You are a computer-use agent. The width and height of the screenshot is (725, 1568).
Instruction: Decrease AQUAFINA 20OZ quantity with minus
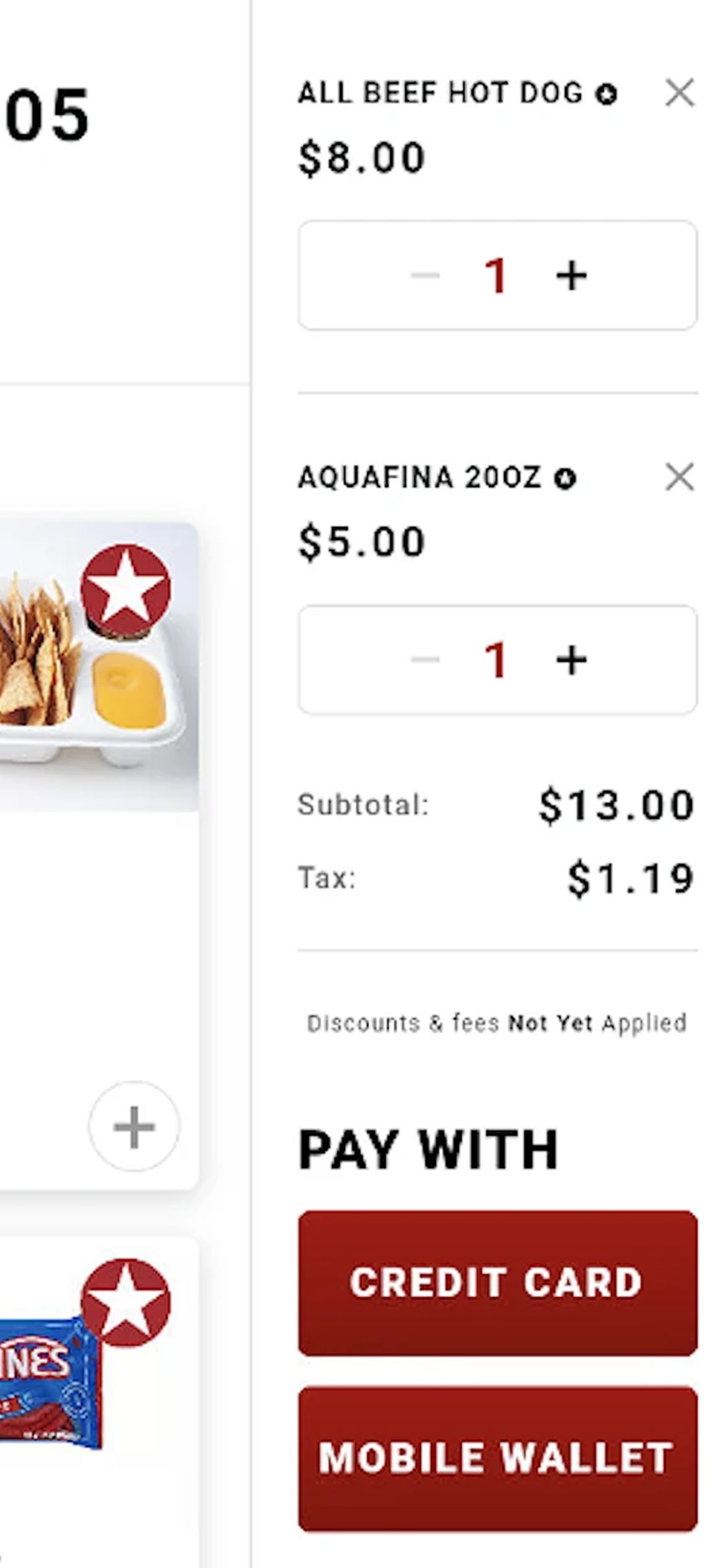(424, 659)
